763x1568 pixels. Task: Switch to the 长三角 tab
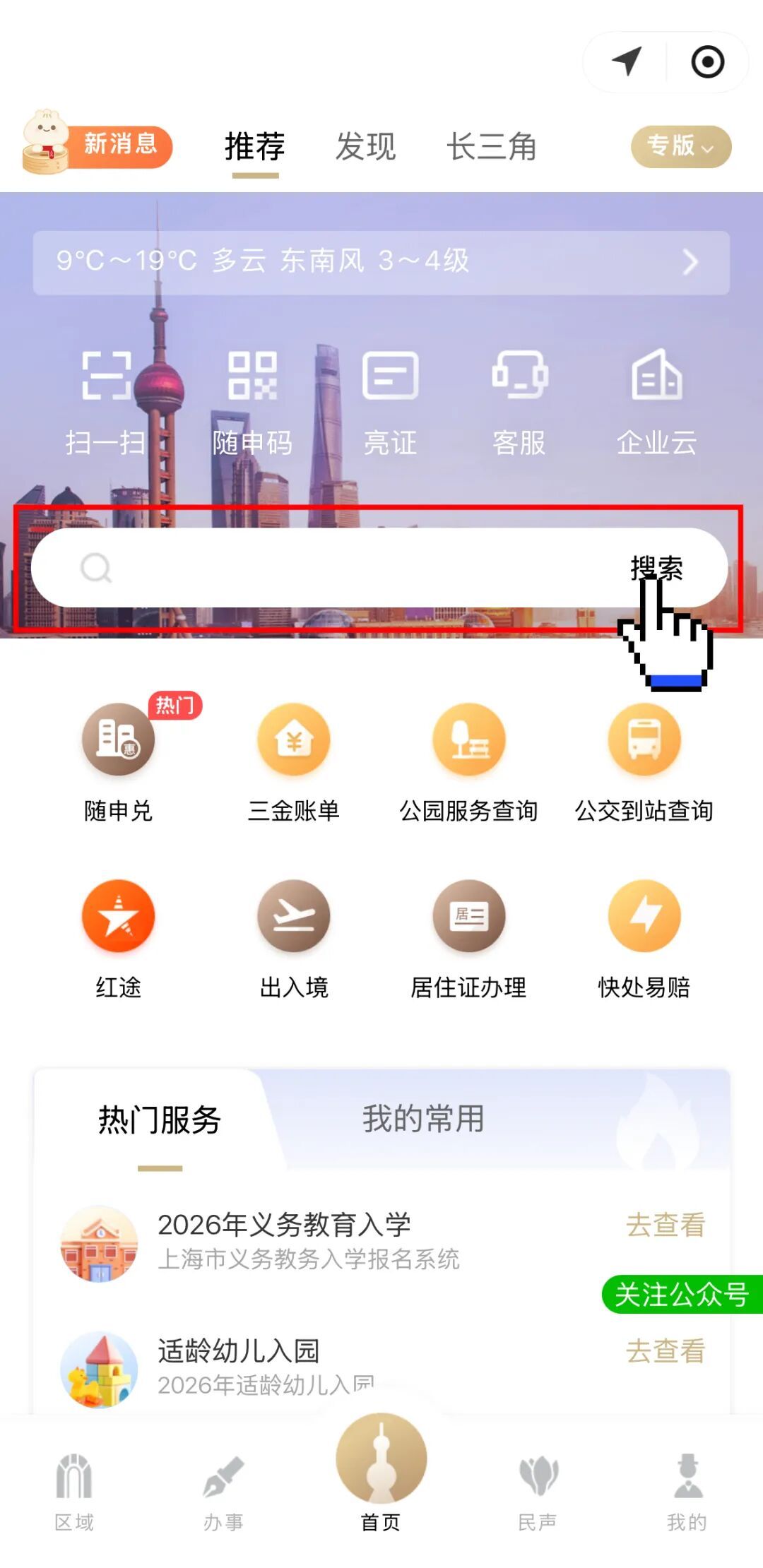[492, 147]
